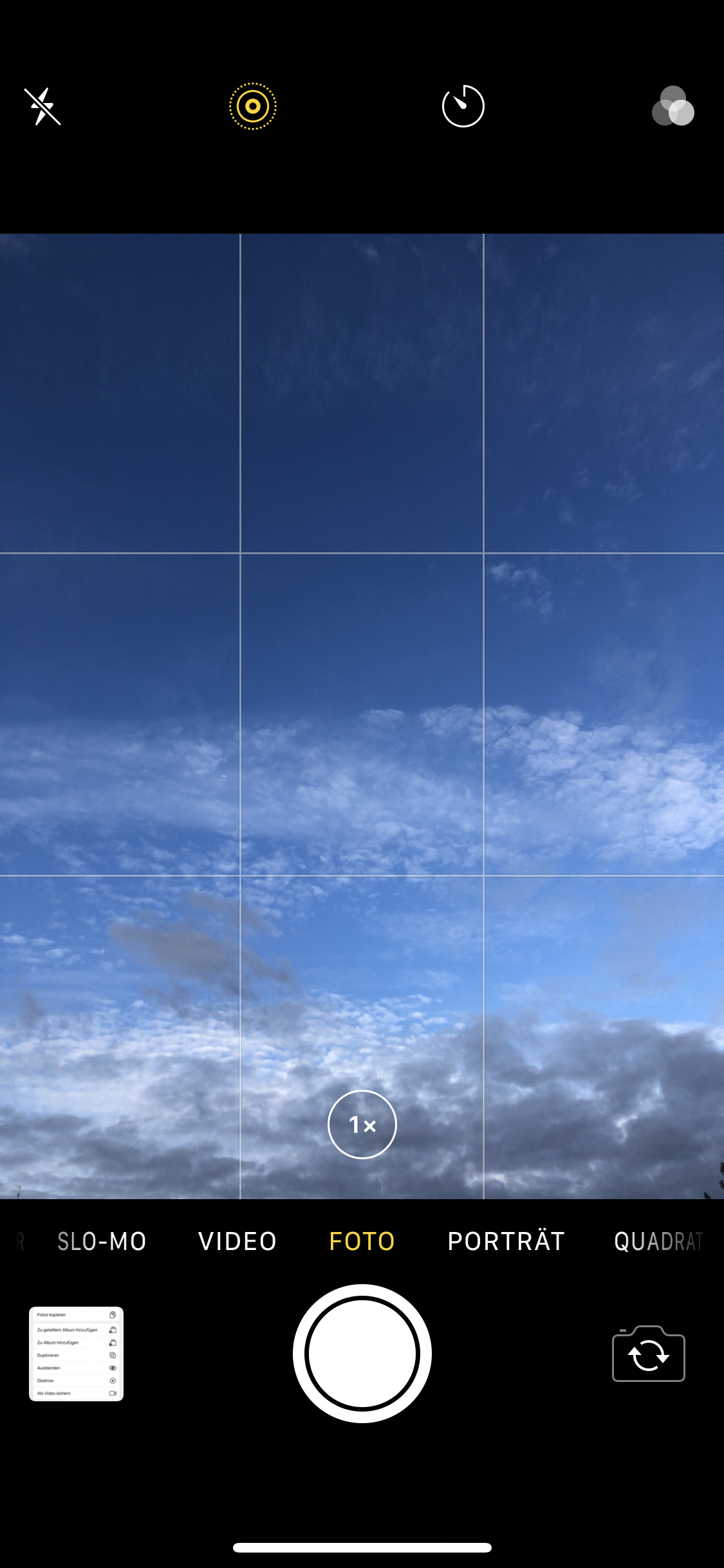Screen dimensions: 724x1568
Task: Open the photo filters
Action: [673, 106]
